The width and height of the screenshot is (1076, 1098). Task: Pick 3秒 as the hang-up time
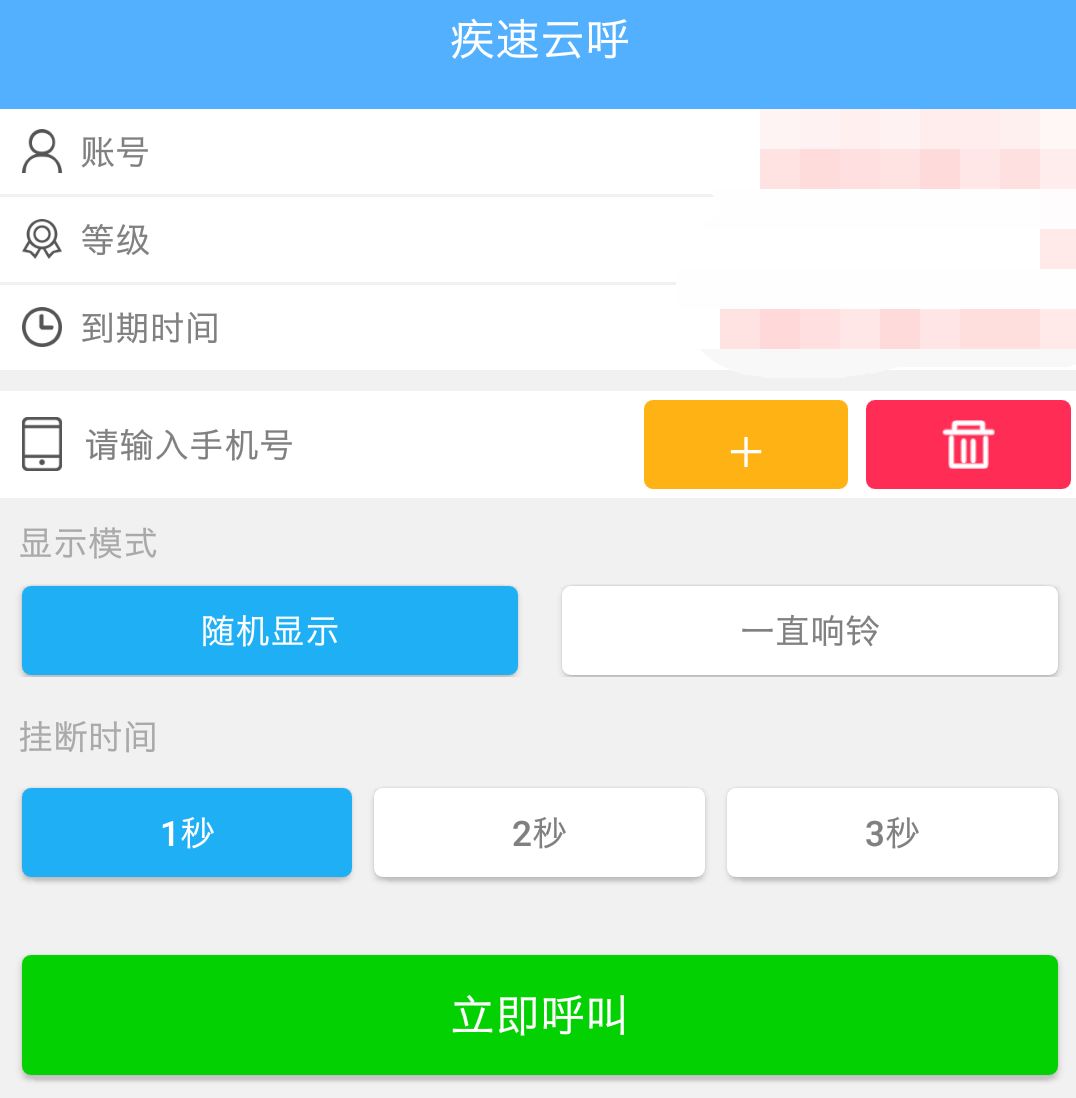891,833
